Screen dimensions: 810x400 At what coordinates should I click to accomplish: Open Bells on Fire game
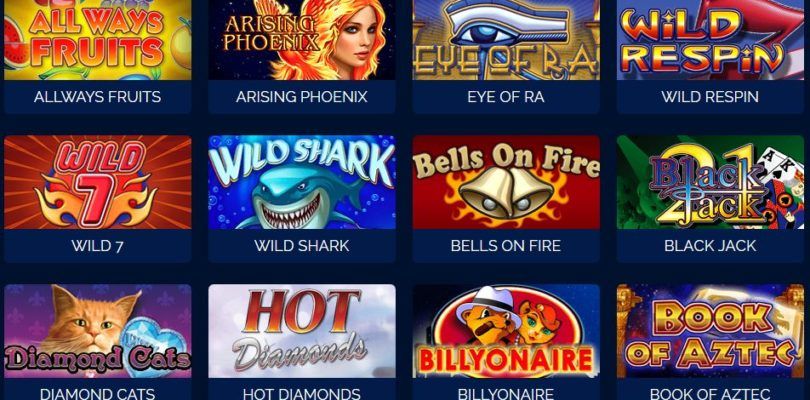pyautogui.click(x=505, y=185)
